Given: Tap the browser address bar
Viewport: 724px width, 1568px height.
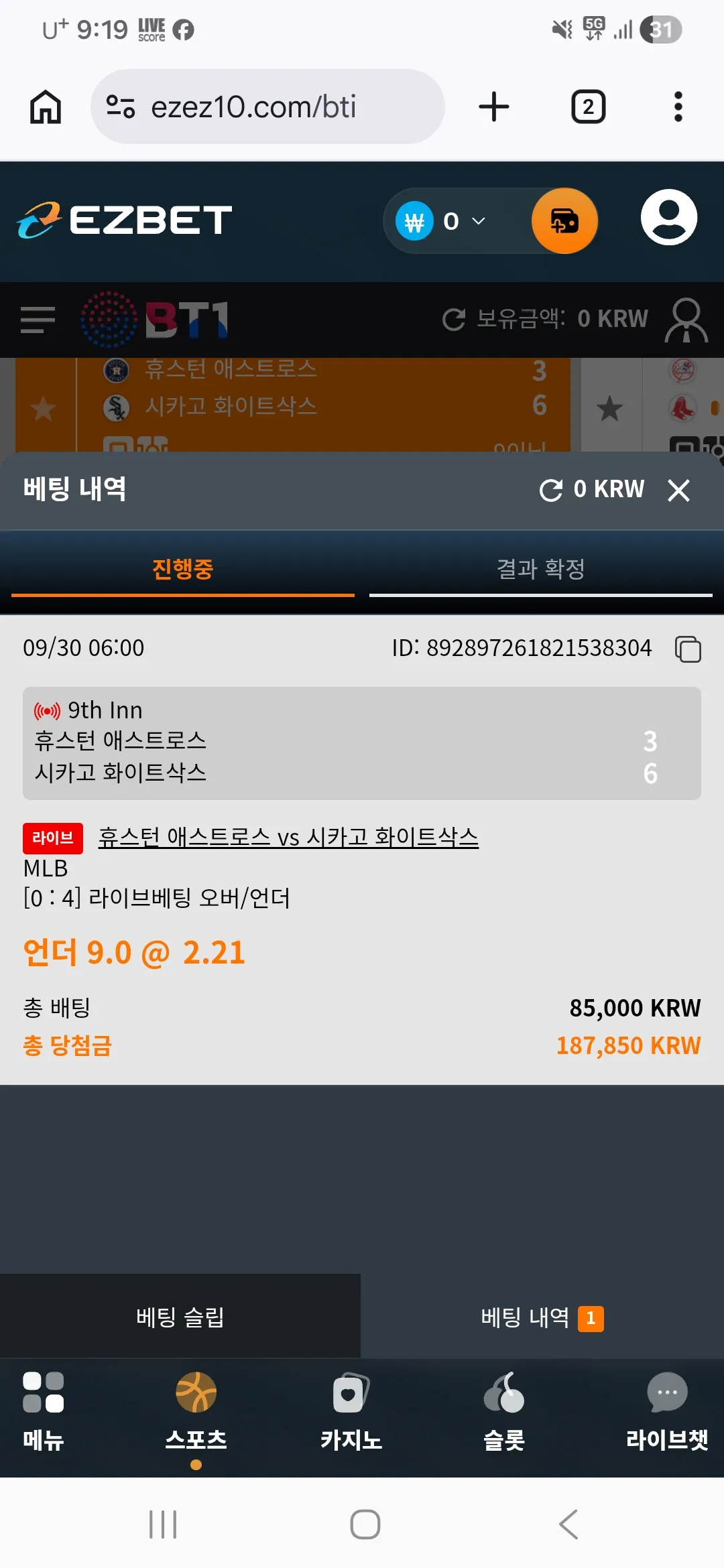Looking at the screenshot, I should [x=267, y=107].
